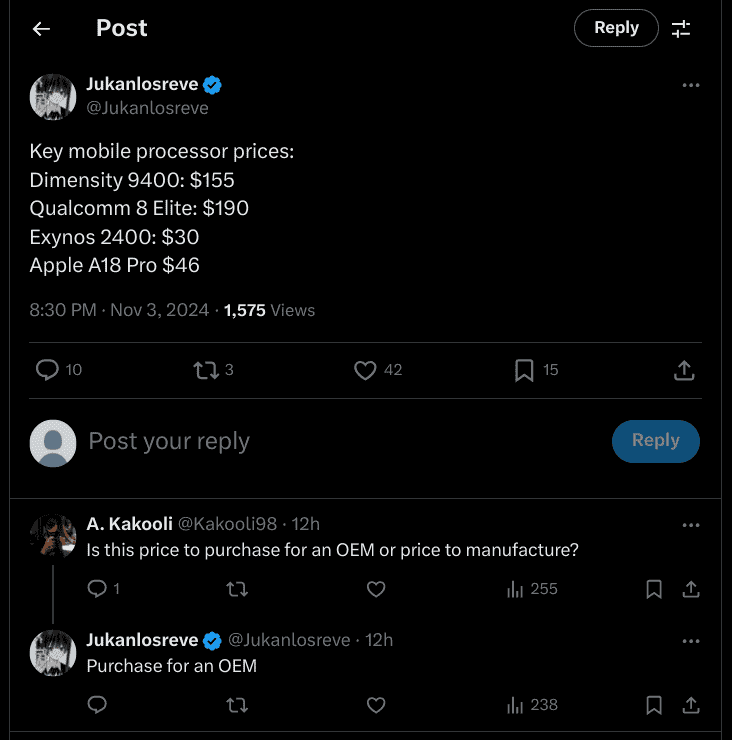
Task: Open the reply comment icon on the main post
Action: point(46,370)
